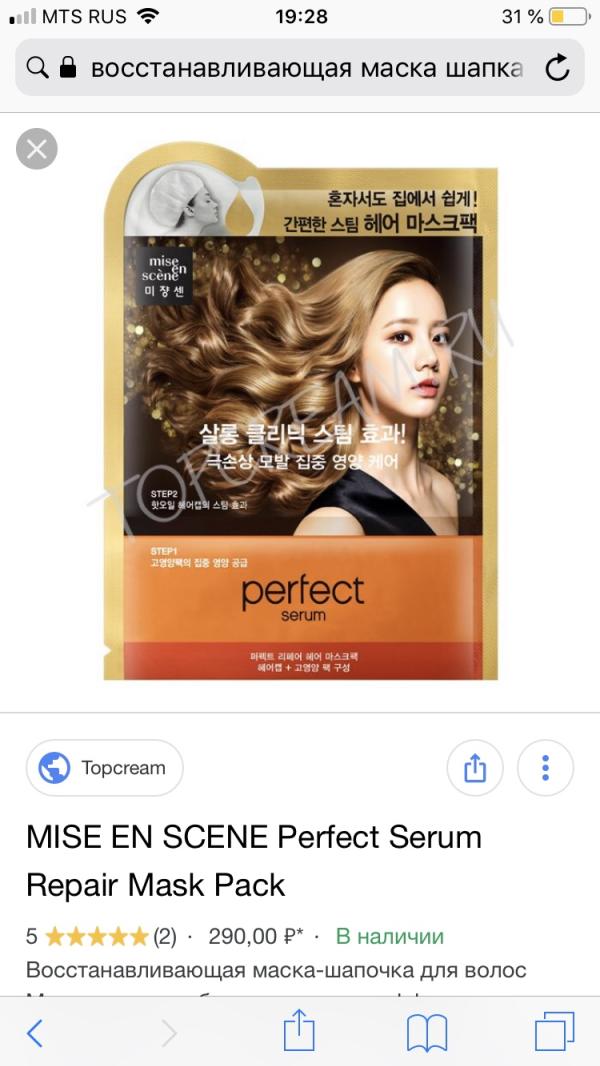
Task: Reload the page
Action: coord(557,67)
